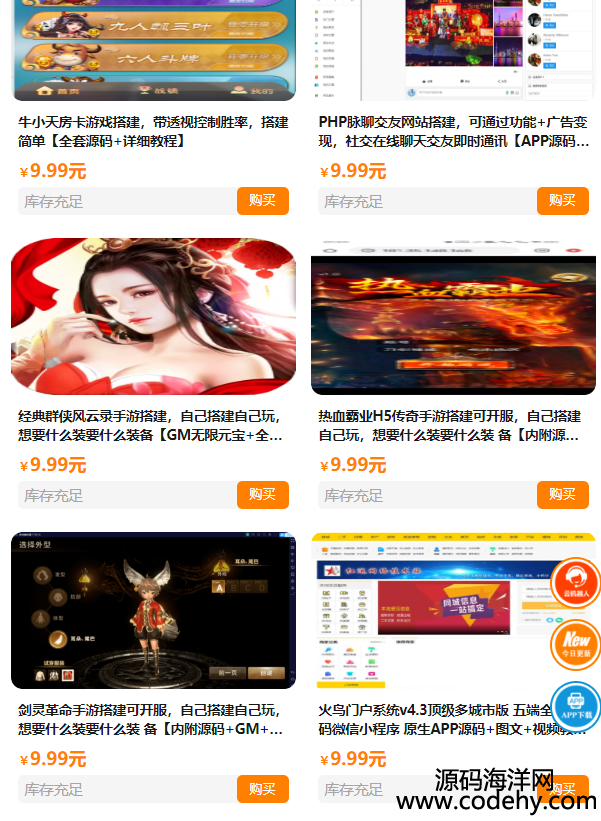View 今日更新 new items
This screenshot has height=821, width=601.
(575, 645)
